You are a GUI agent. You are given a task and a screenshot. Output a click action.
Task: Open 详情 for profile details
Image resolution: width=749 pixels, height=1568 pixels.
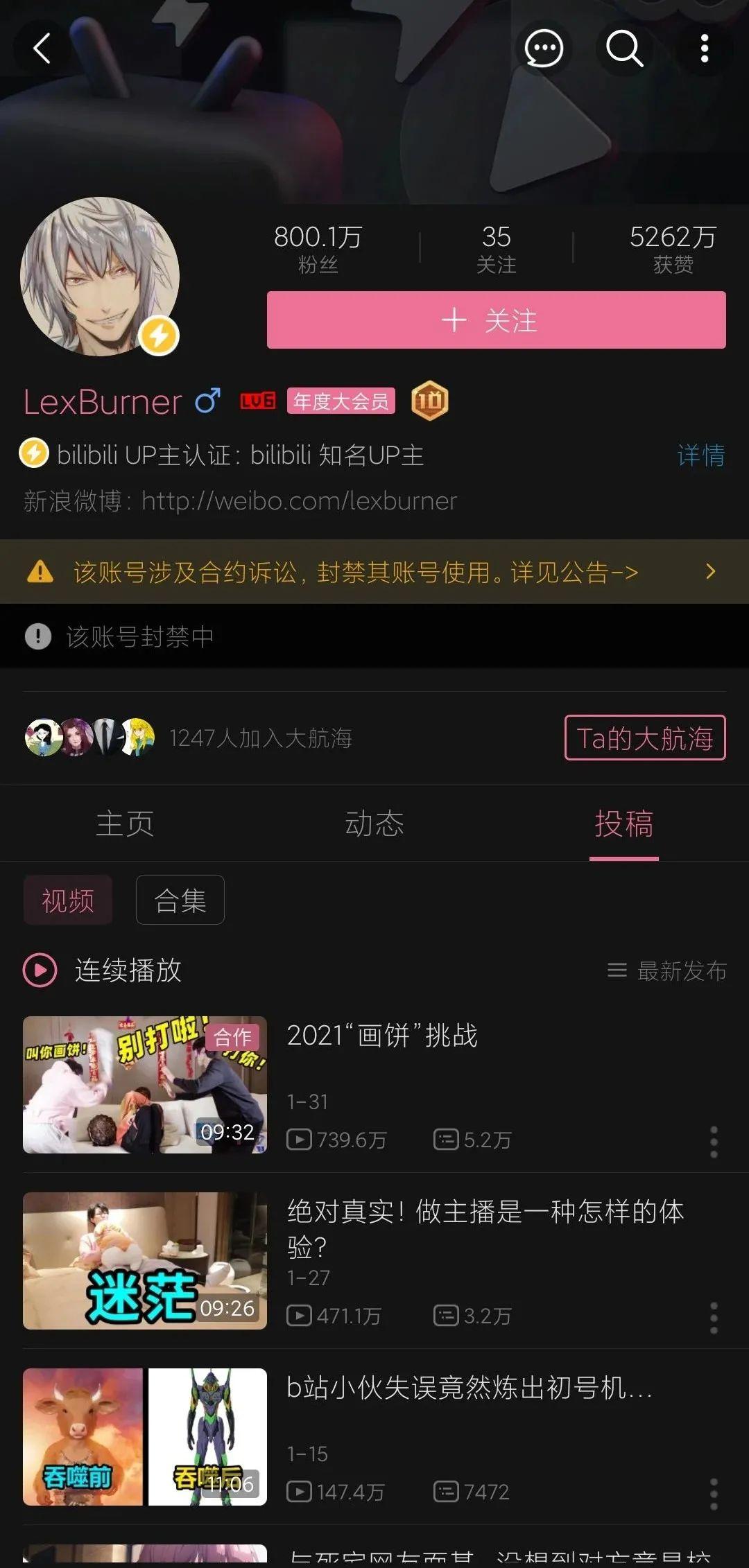700,455
